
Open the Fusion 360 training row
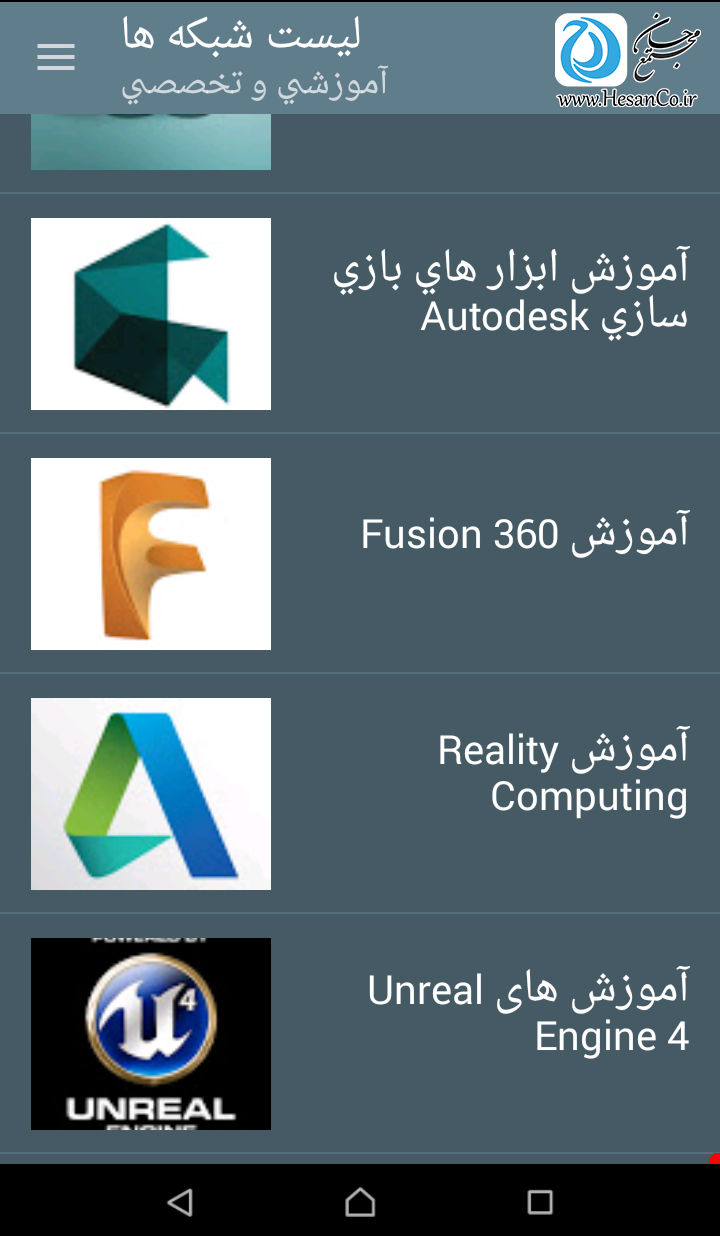[x=360, y=553]
